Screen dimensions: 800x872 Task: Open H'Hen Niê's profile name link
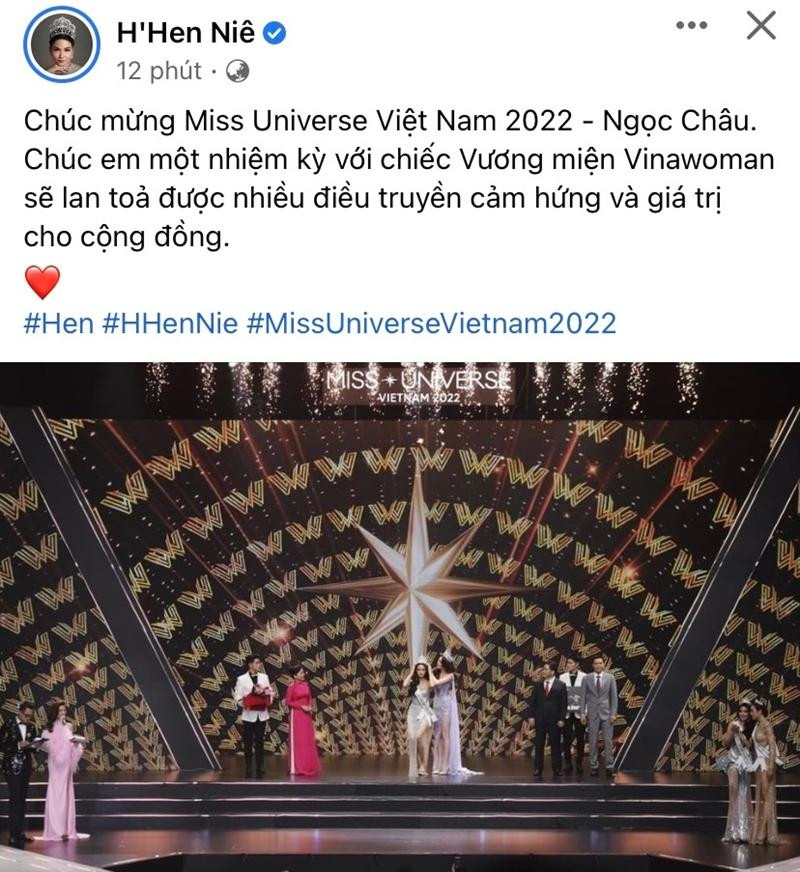click(187, 32)
